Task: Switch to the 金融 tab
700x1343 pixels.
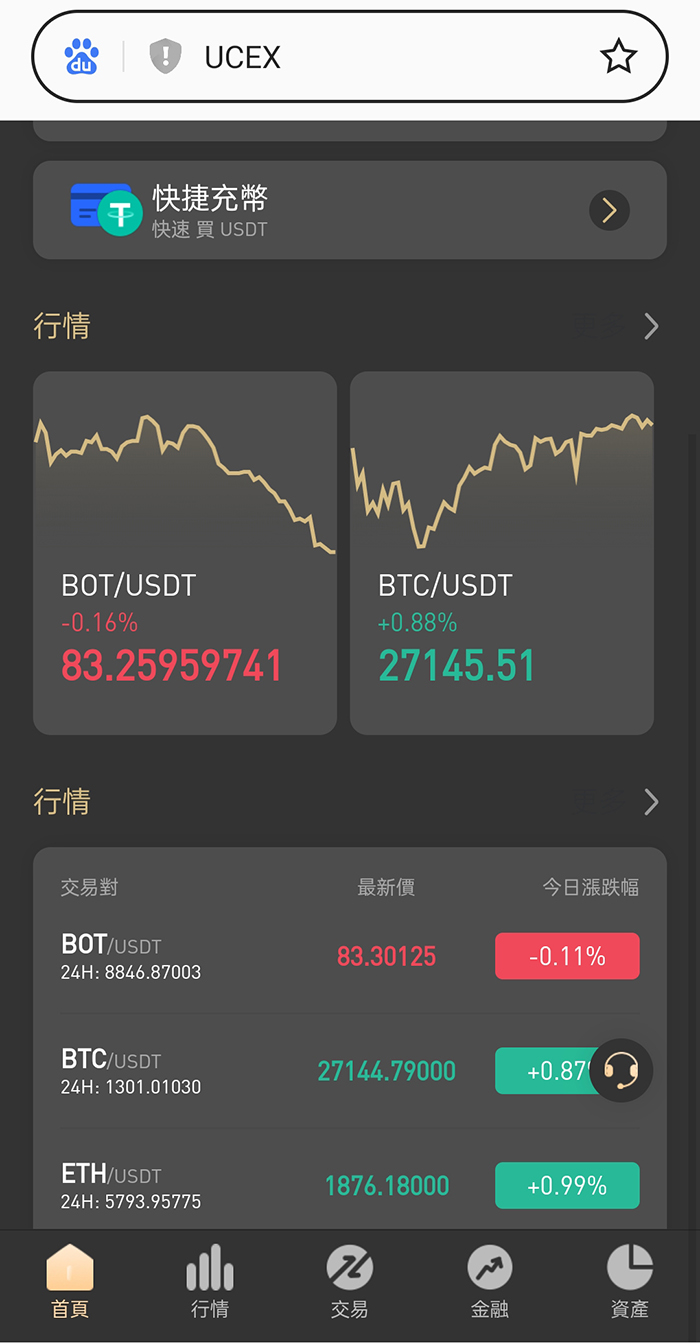Action: pyautogui.click(x=490, y=1283)
